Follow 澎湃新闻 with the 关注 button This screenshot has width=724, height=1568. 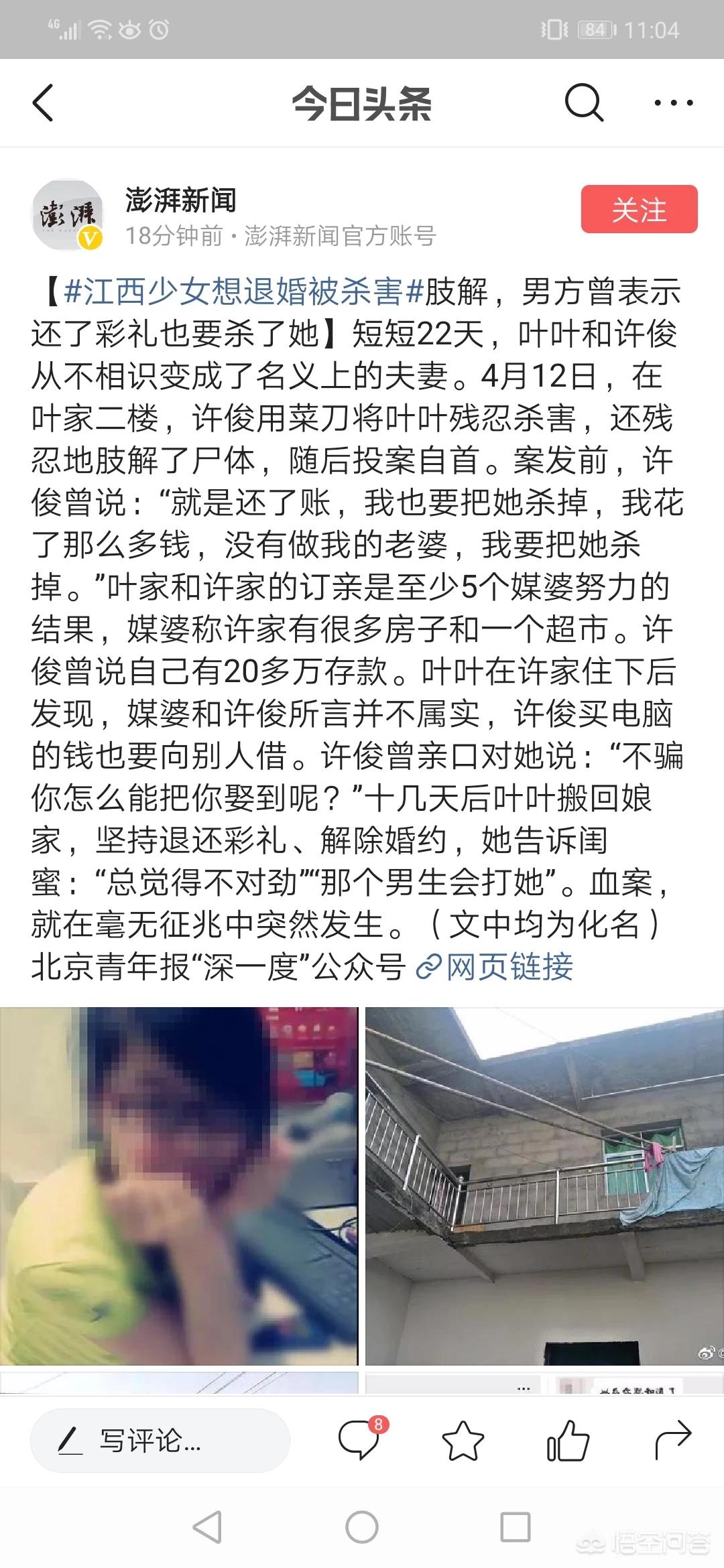point(639,209)
